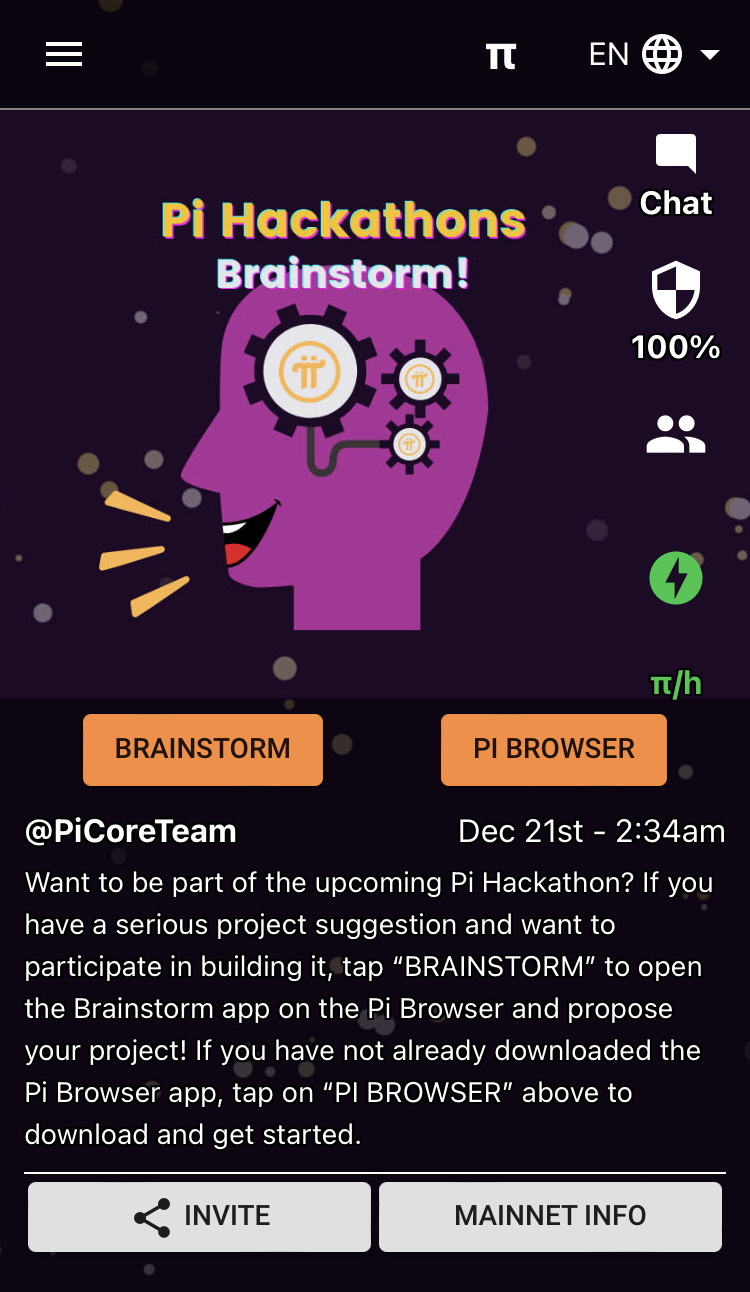This screenshot has height=1292, width=750.
Task: Open the Brainstorm app button
Action: coord(203,749)
